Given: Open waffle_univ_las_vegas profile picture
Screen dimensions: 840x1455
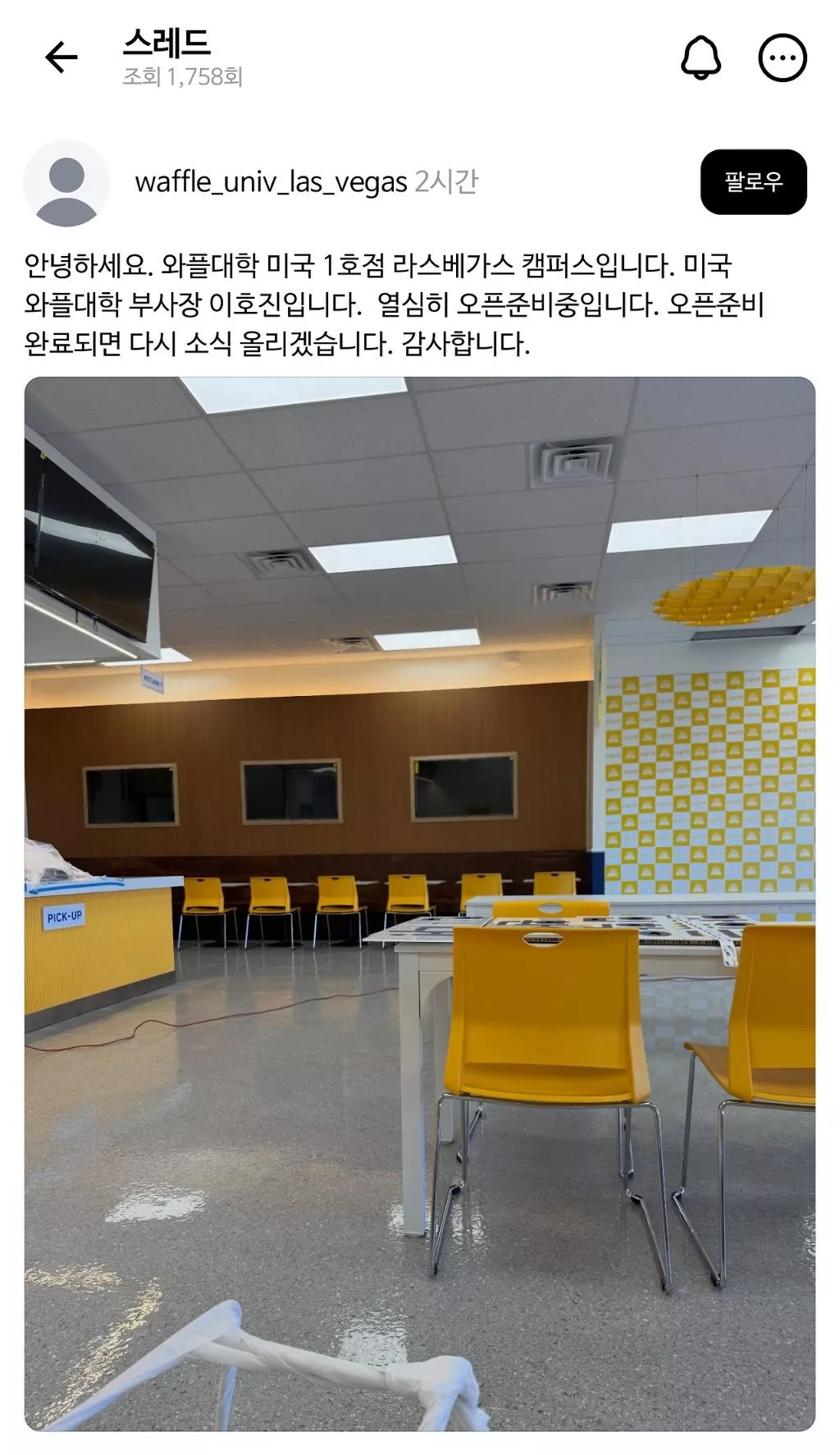Looking at the screenshot, I should coord(66,182).
